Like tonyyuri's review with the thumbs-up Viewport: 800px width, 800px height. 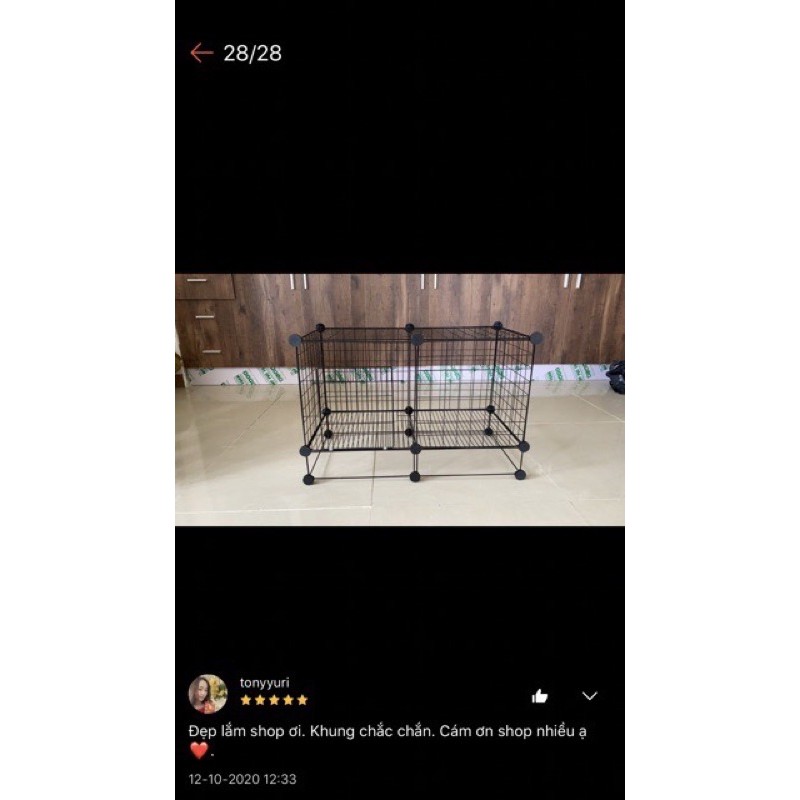(540, 696)
